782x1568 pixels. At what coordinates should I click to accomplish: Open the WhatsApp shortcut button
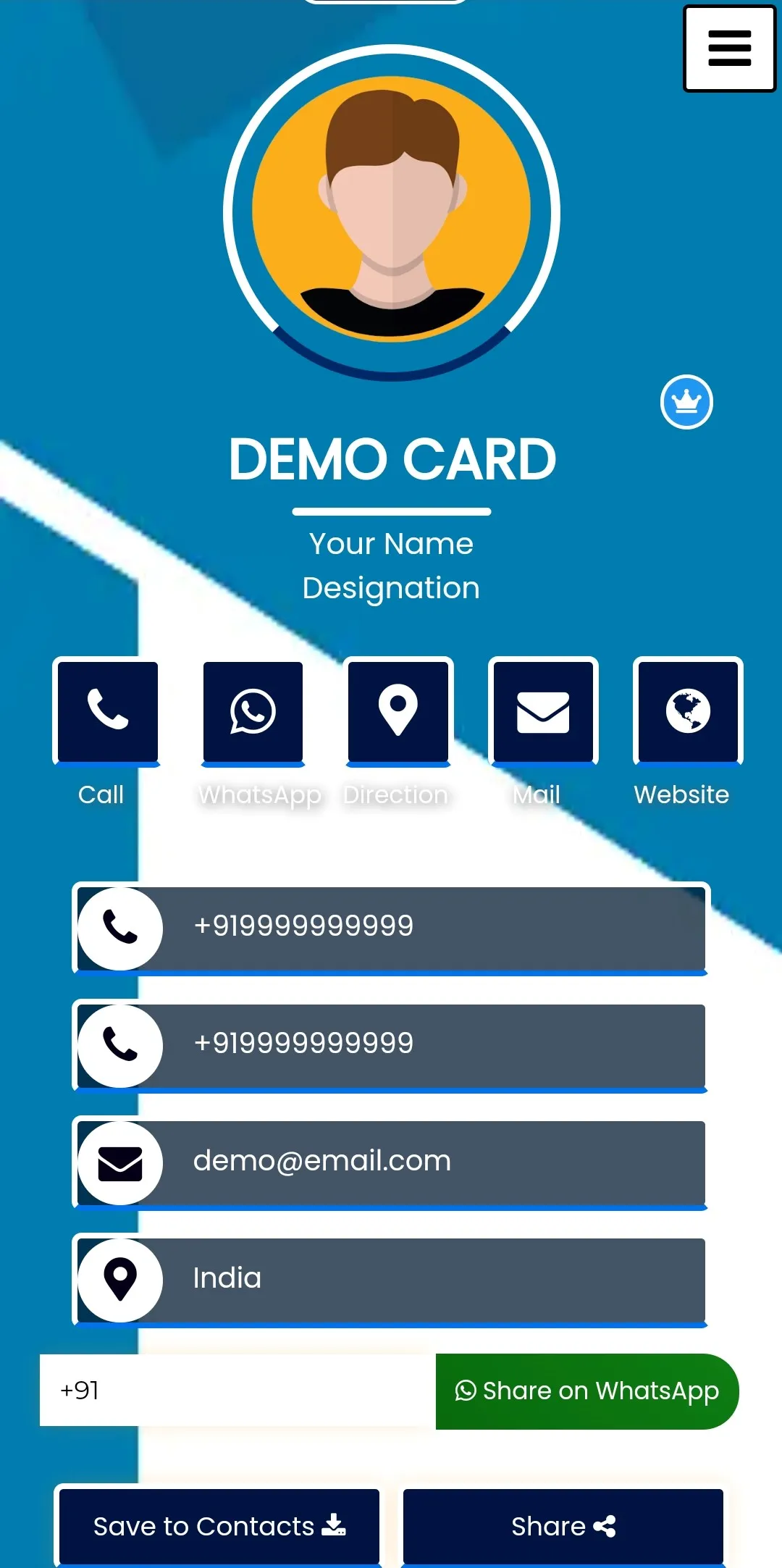coord(253,711)
